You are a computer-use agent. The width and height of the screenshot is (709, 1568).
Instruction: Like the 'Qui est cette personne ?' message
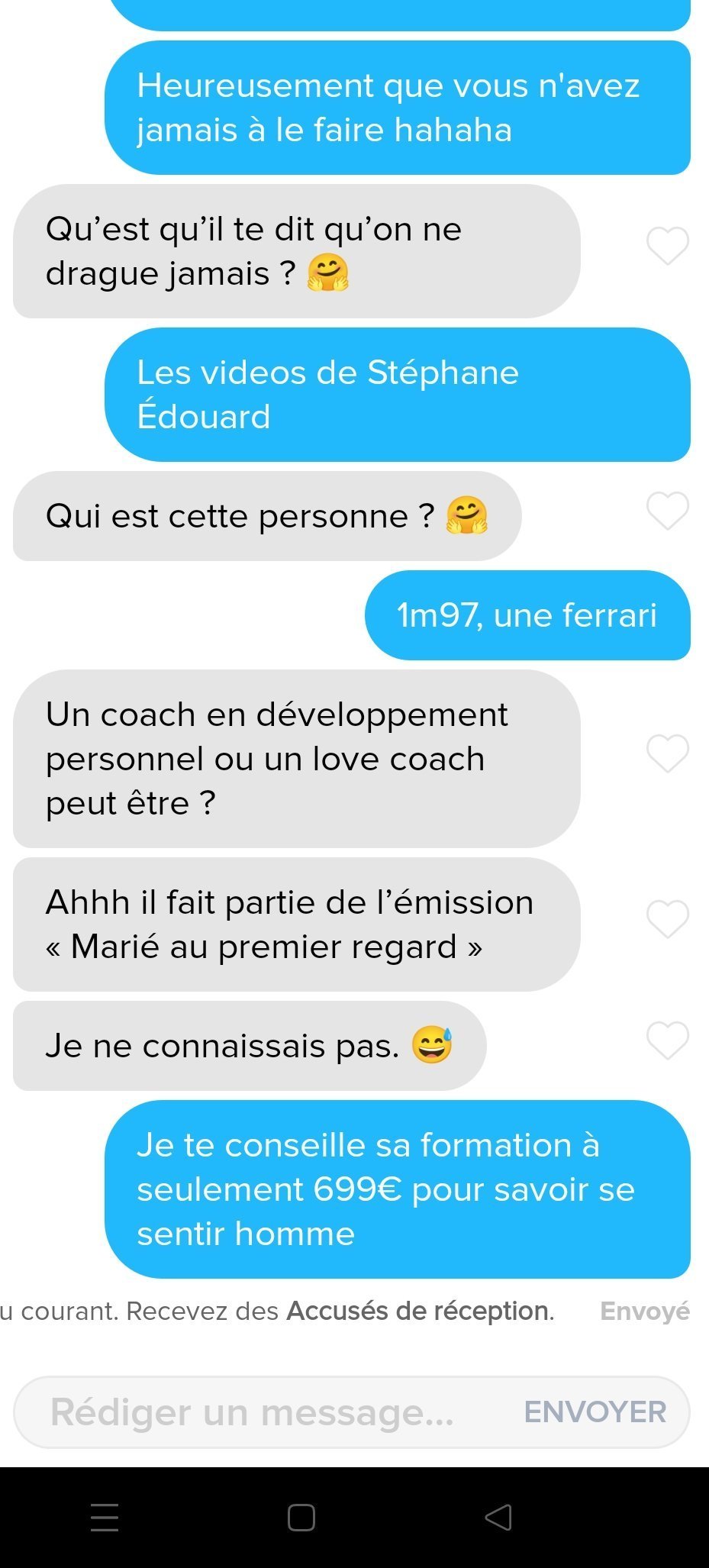(668, 511)
